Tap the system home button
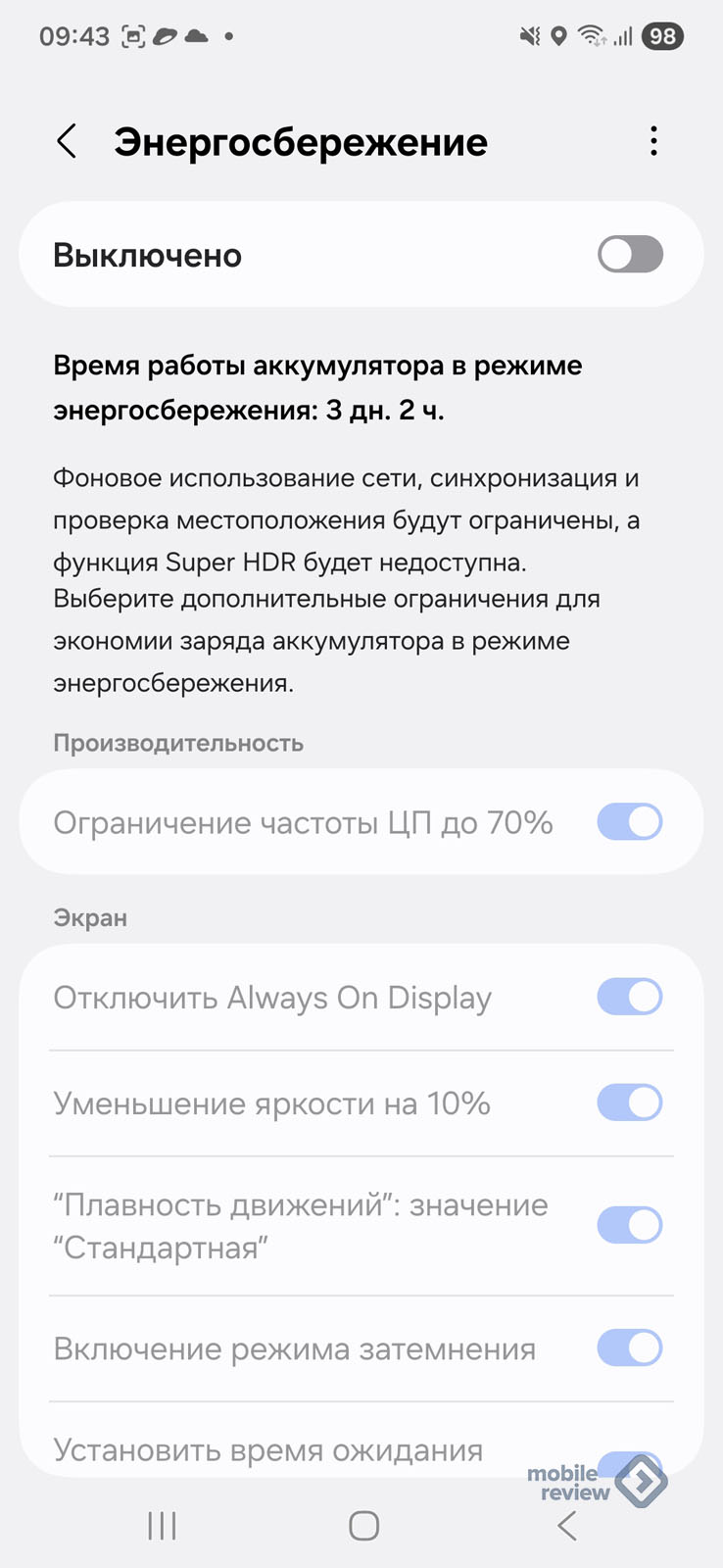Image resolution: width=723 pixels, height=1568 pixels. pos(363,1526)
